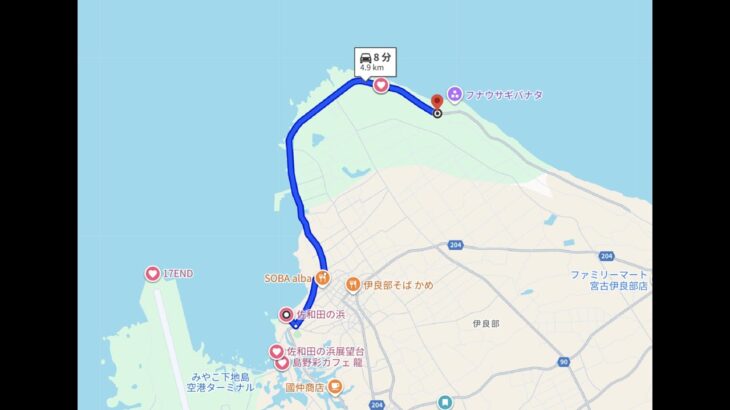Screen dimensions: 730x410
Task: Select the red destination pin
Action: pyautogui.click(x=436, y=102)
